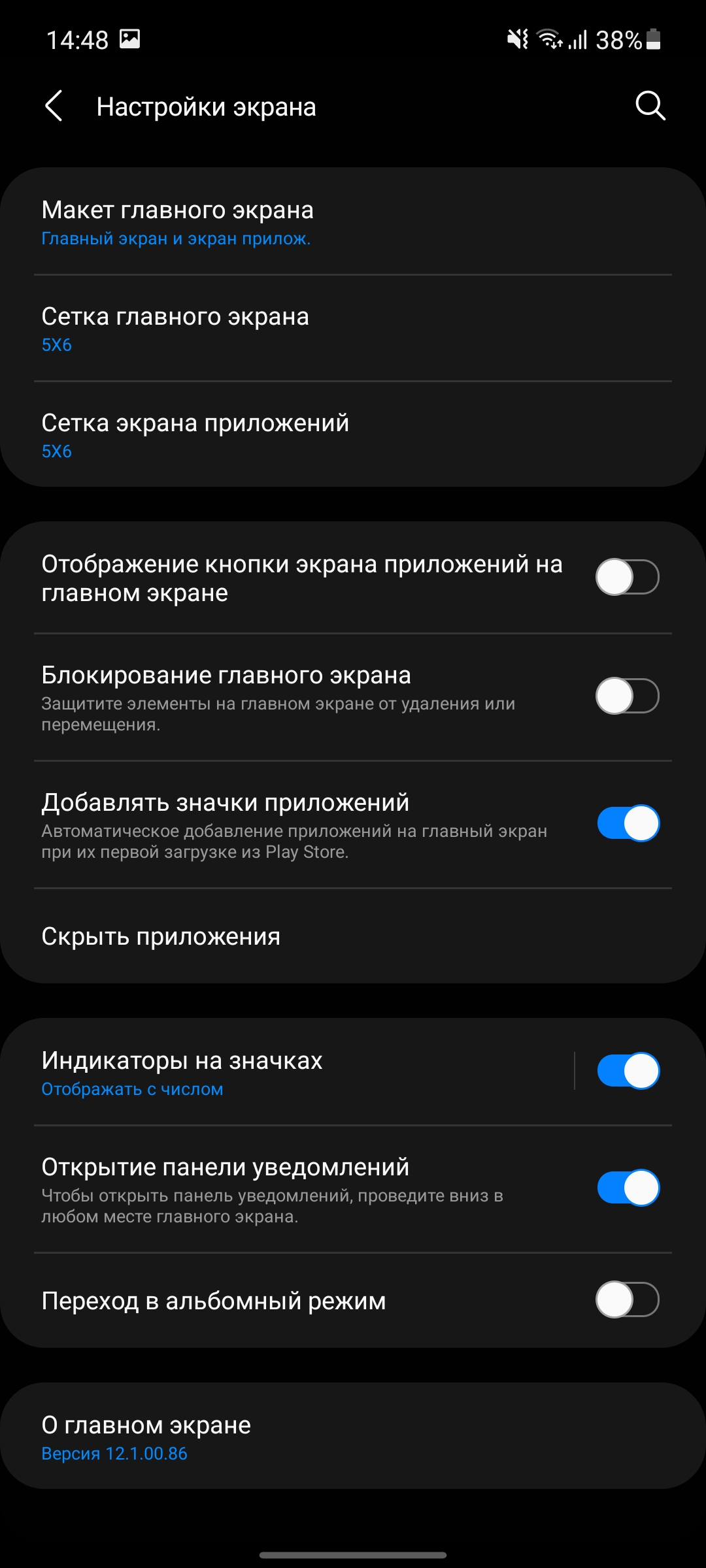Viewport: 706px width, 1568px height.
Task: Open Сетка главного экрана
Action: [353, 329]
